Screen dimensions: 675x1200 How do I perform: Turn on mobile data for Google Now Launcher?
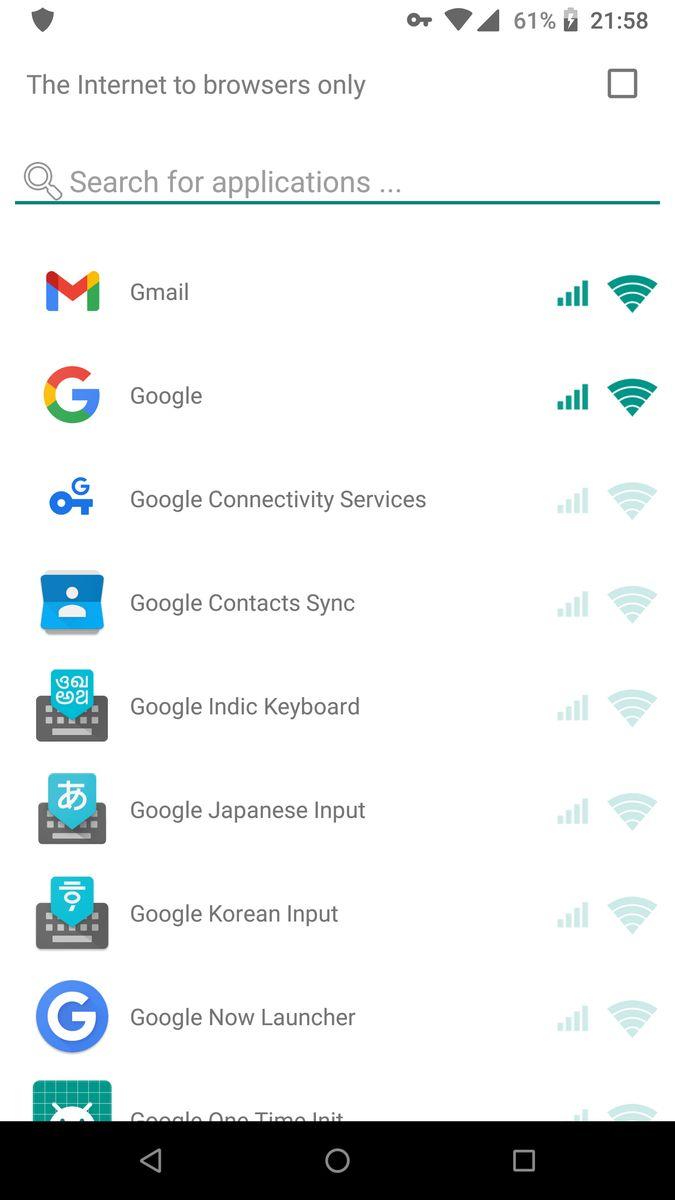point(573,1018)
